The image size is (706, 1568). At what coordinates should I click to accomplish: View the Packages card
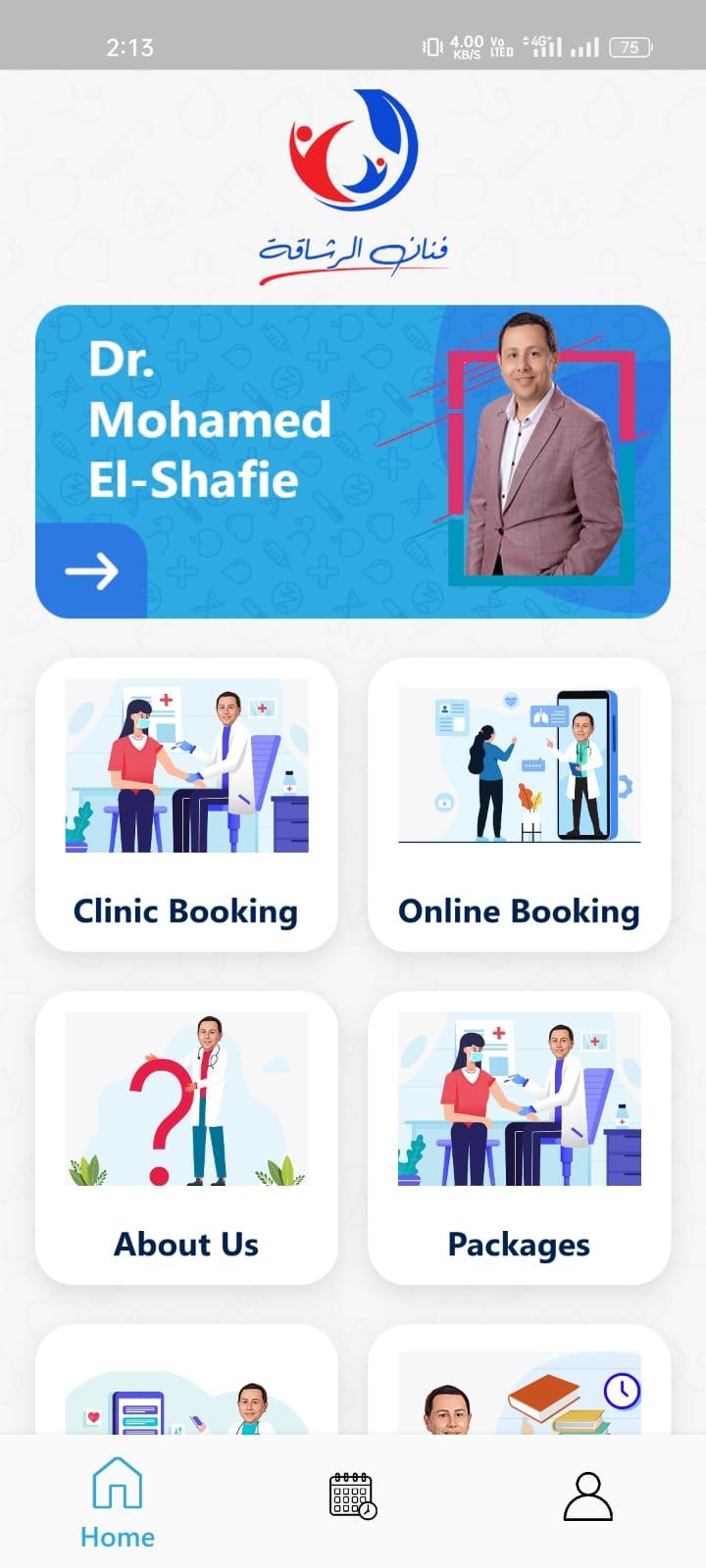point(519,1138)
